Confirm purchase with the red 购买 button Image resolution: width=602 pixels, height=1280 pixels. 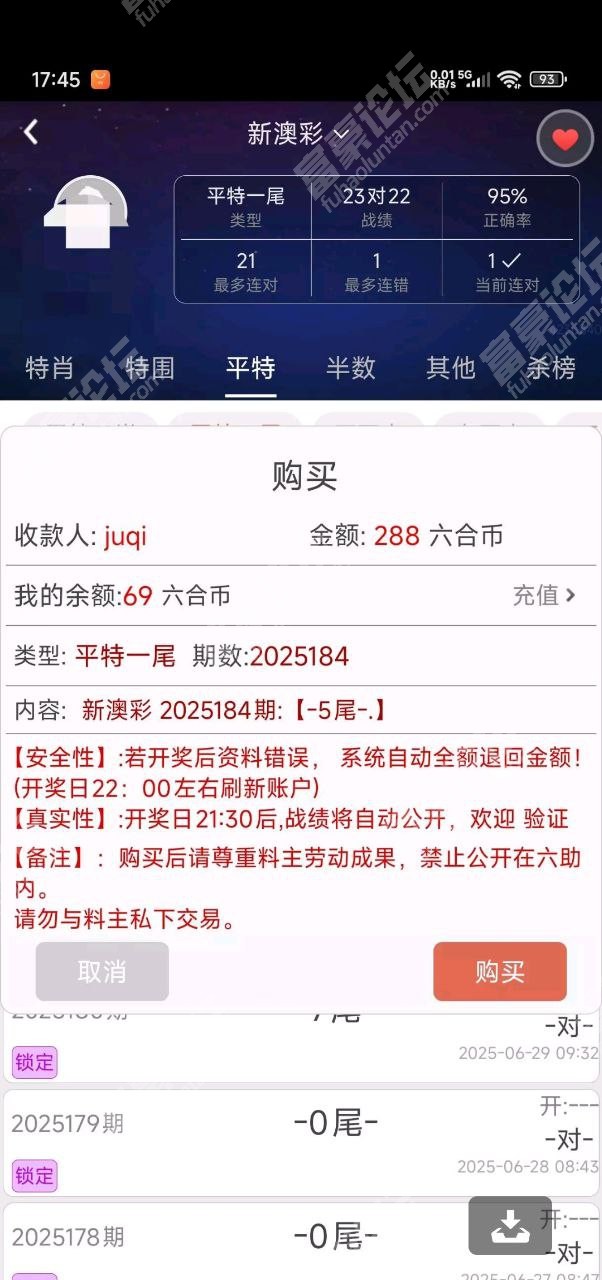[x=500, y=971]
